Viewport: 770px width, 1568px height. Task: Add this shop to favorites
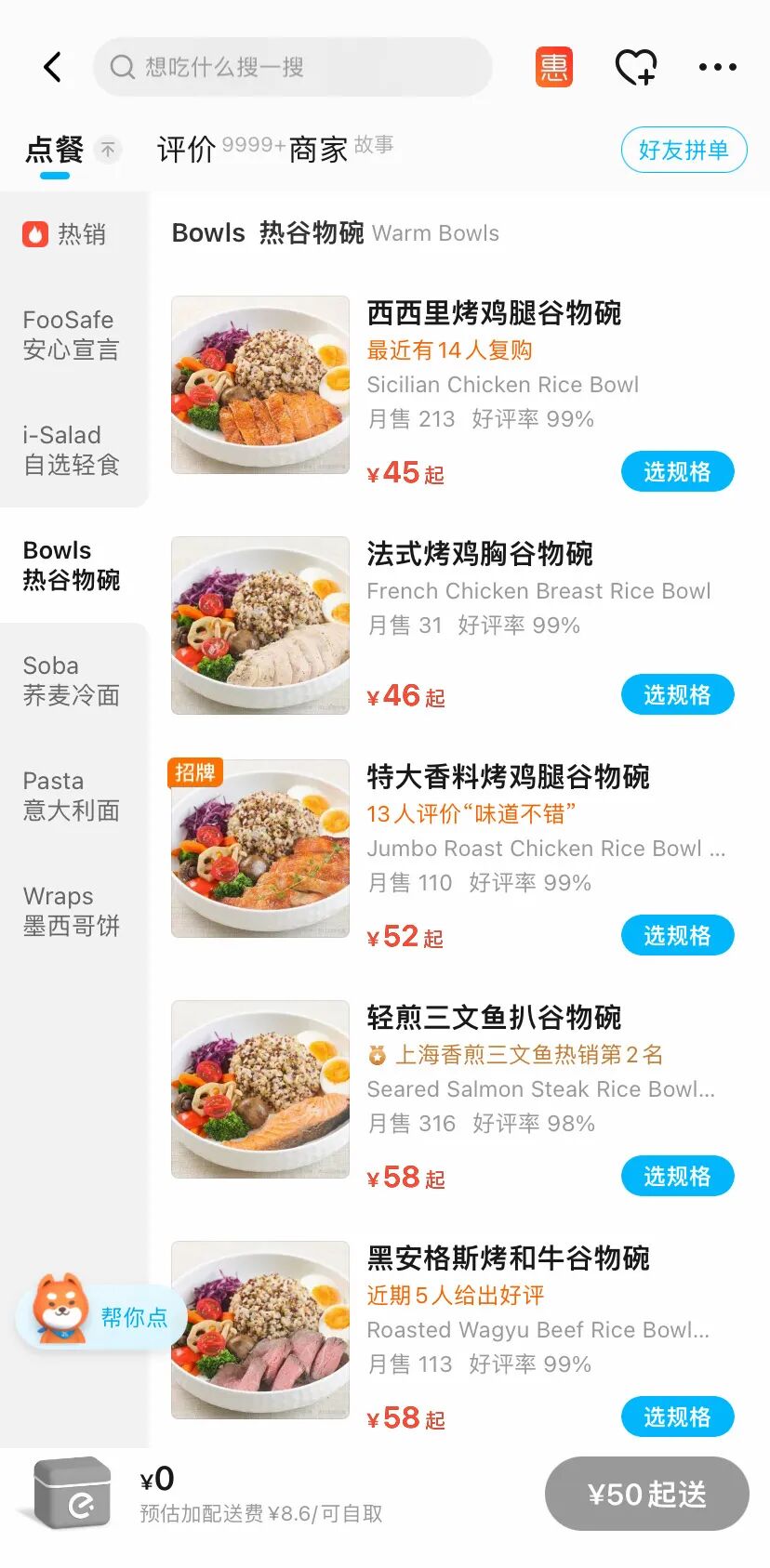(636, 67)
